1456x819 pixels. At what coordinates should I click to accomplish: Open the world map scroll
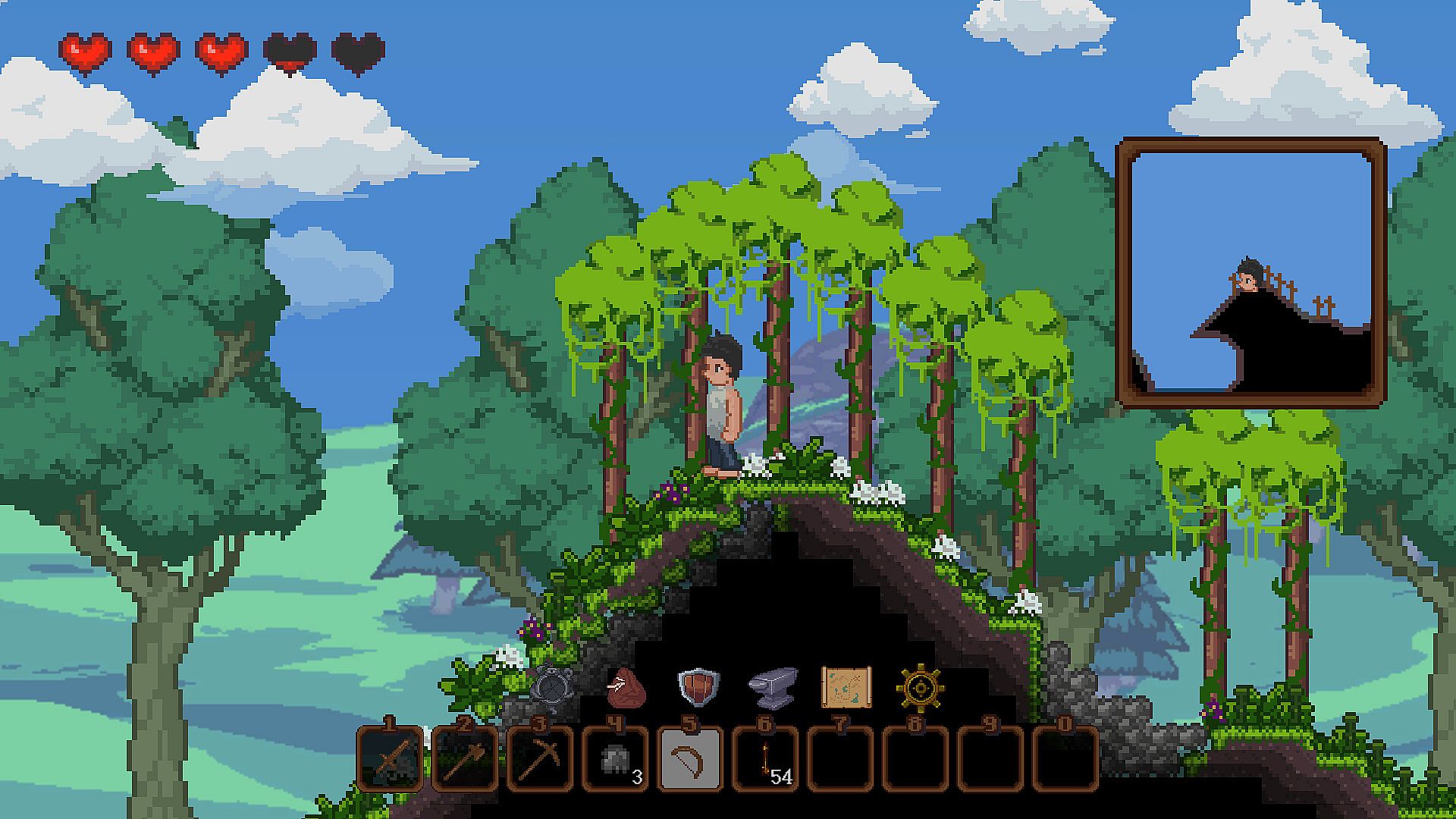click(846, 687)
